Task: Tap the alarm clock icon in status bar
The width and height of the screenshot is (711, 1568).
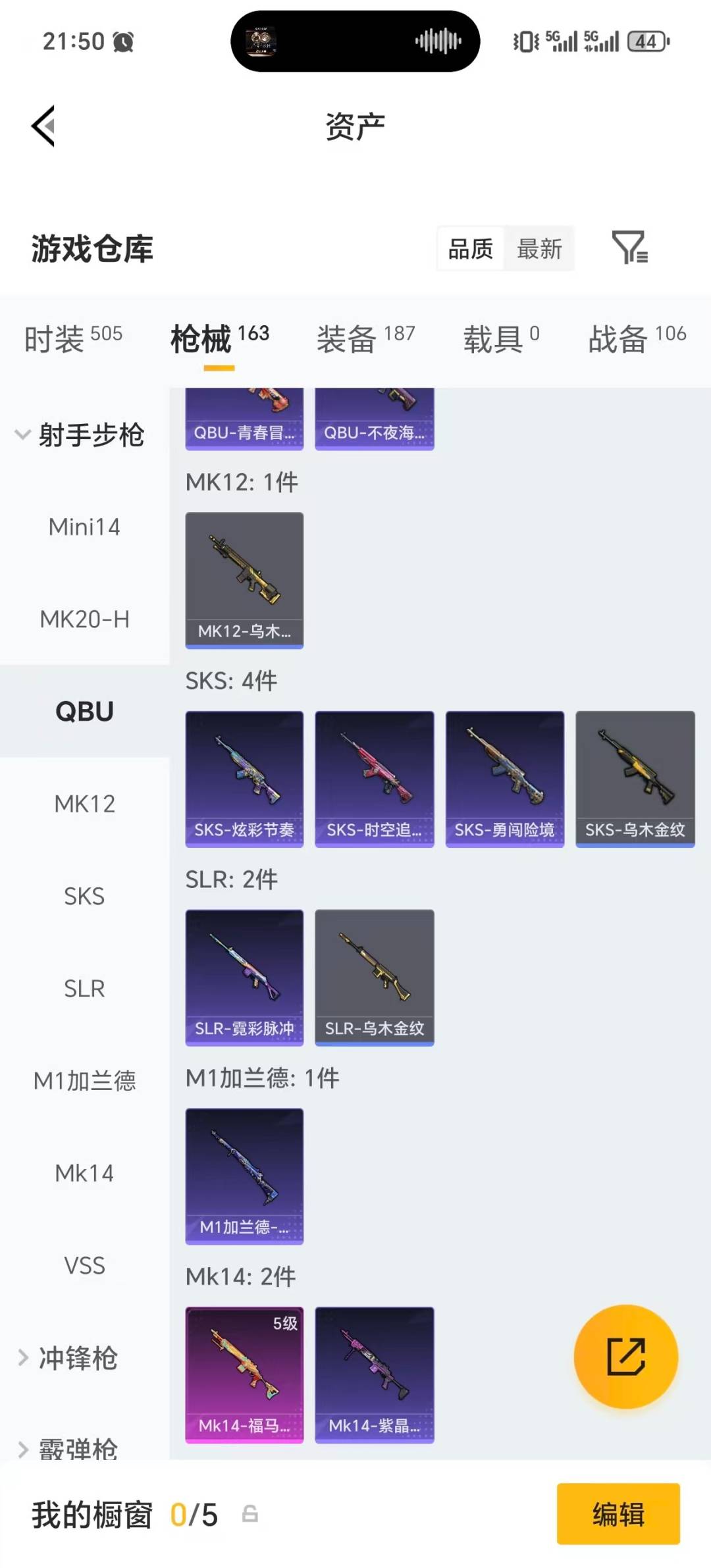Action: pyautogui.click(x=124, y=41)
